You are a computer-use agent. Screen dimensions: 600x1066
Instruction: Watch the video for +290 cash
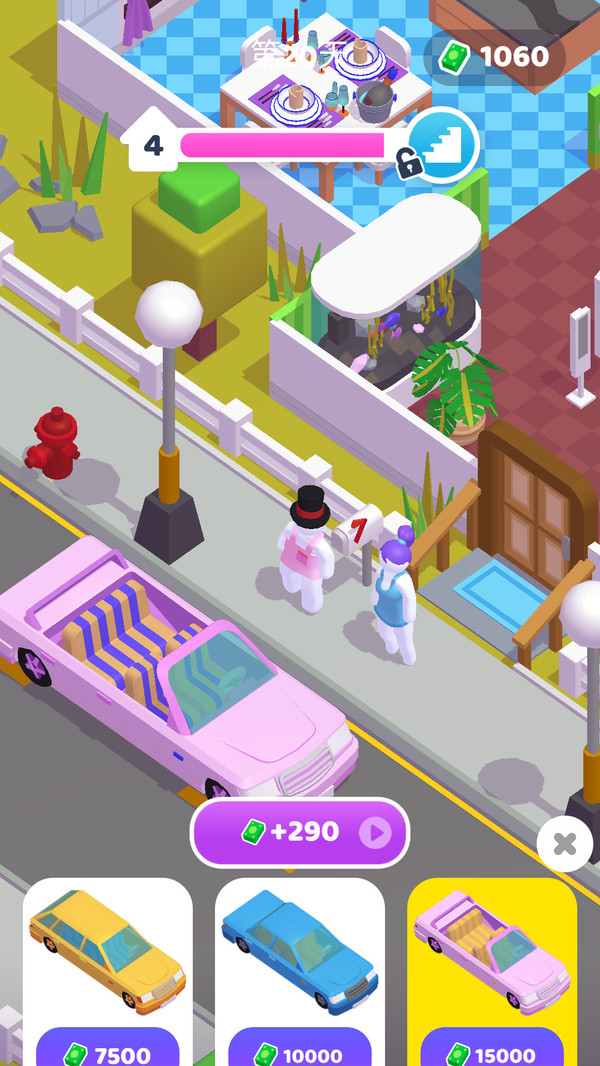click(300, 832)
